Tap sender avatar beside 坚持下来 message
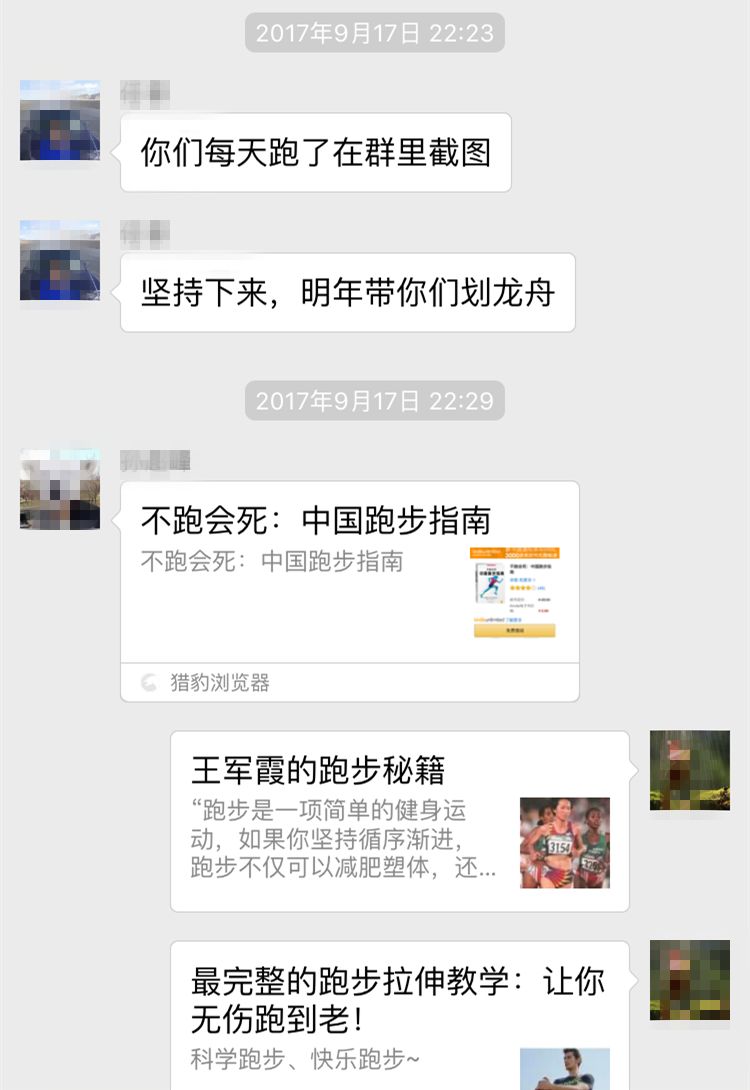750x1090 pixels. 60,260
